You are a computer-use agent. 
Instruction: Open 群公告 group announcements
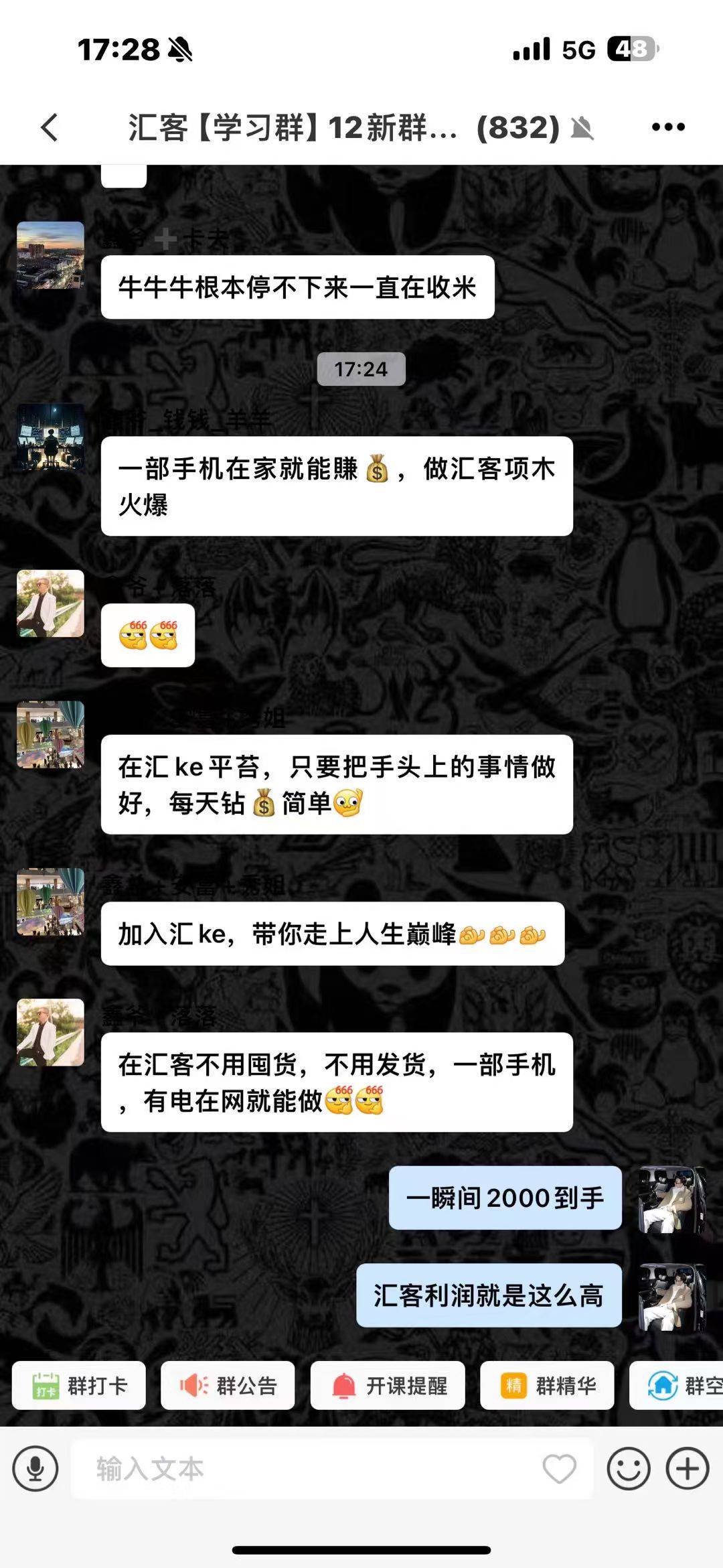coord(228,1385)
